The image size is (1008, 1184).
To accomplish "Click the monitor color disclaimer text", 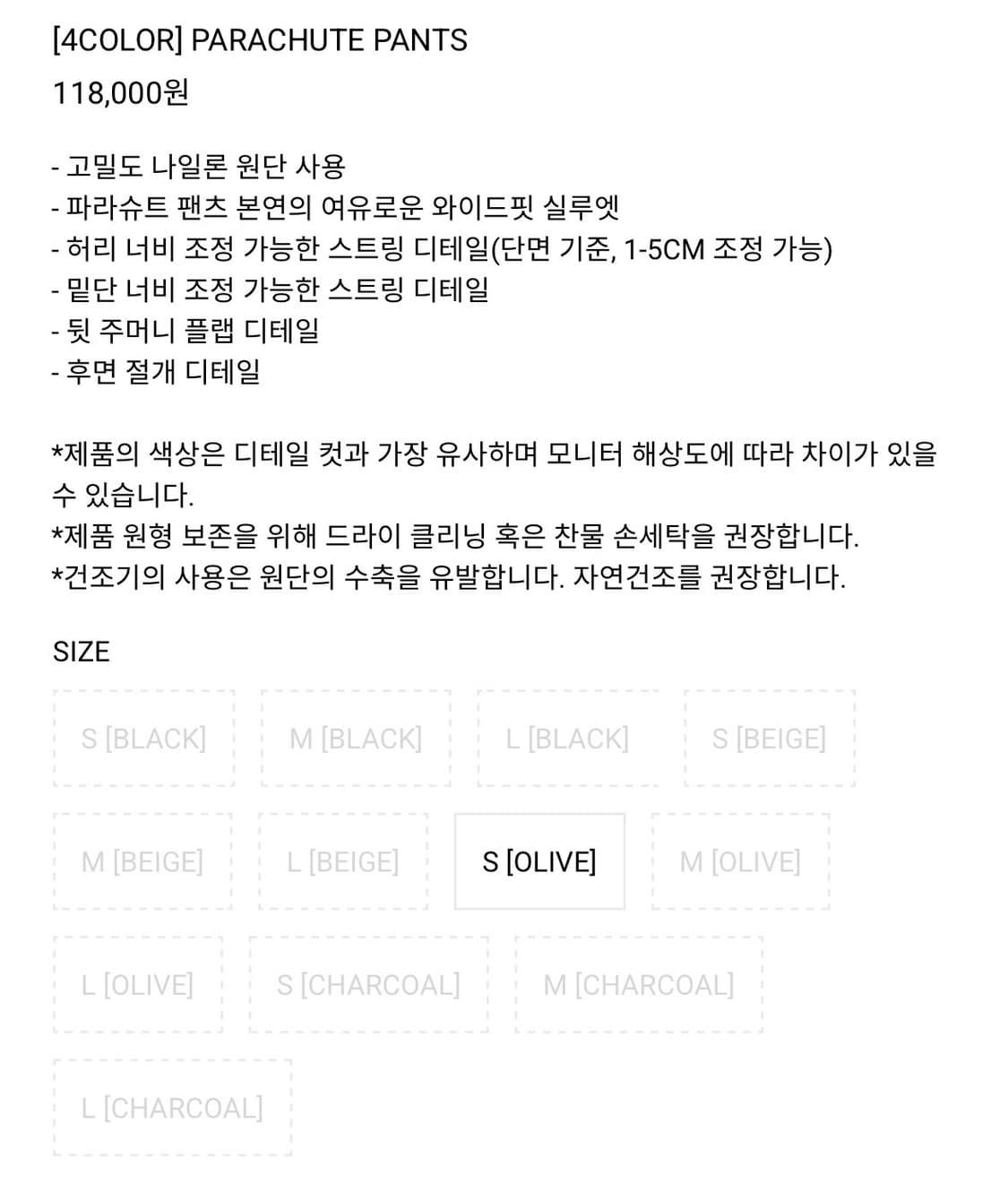I will point(495,454).
